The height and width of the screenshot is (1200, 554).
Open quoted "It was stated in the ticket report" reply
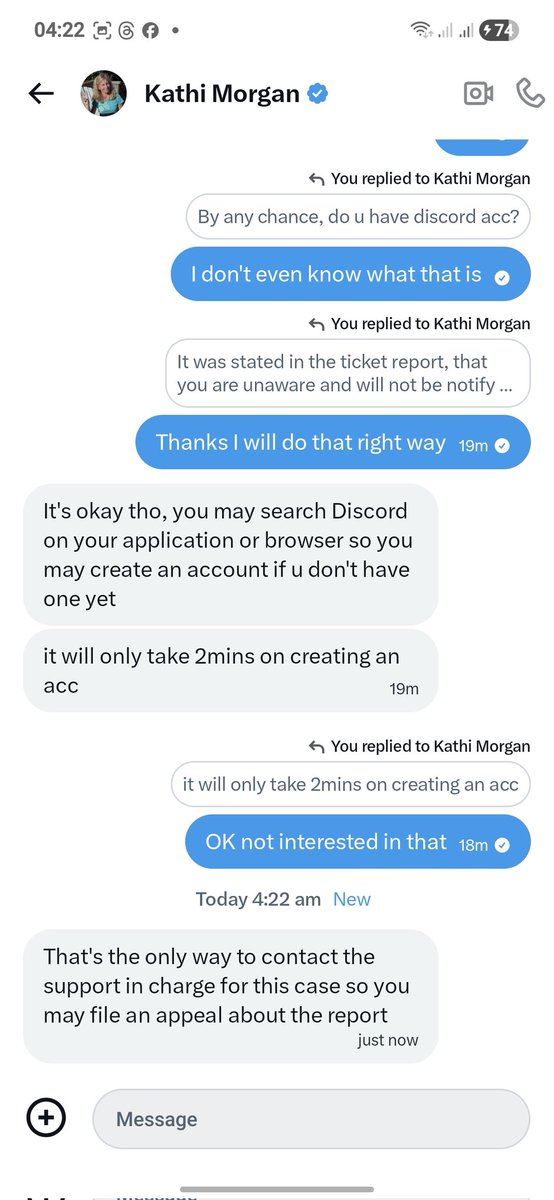coord(348,373)
